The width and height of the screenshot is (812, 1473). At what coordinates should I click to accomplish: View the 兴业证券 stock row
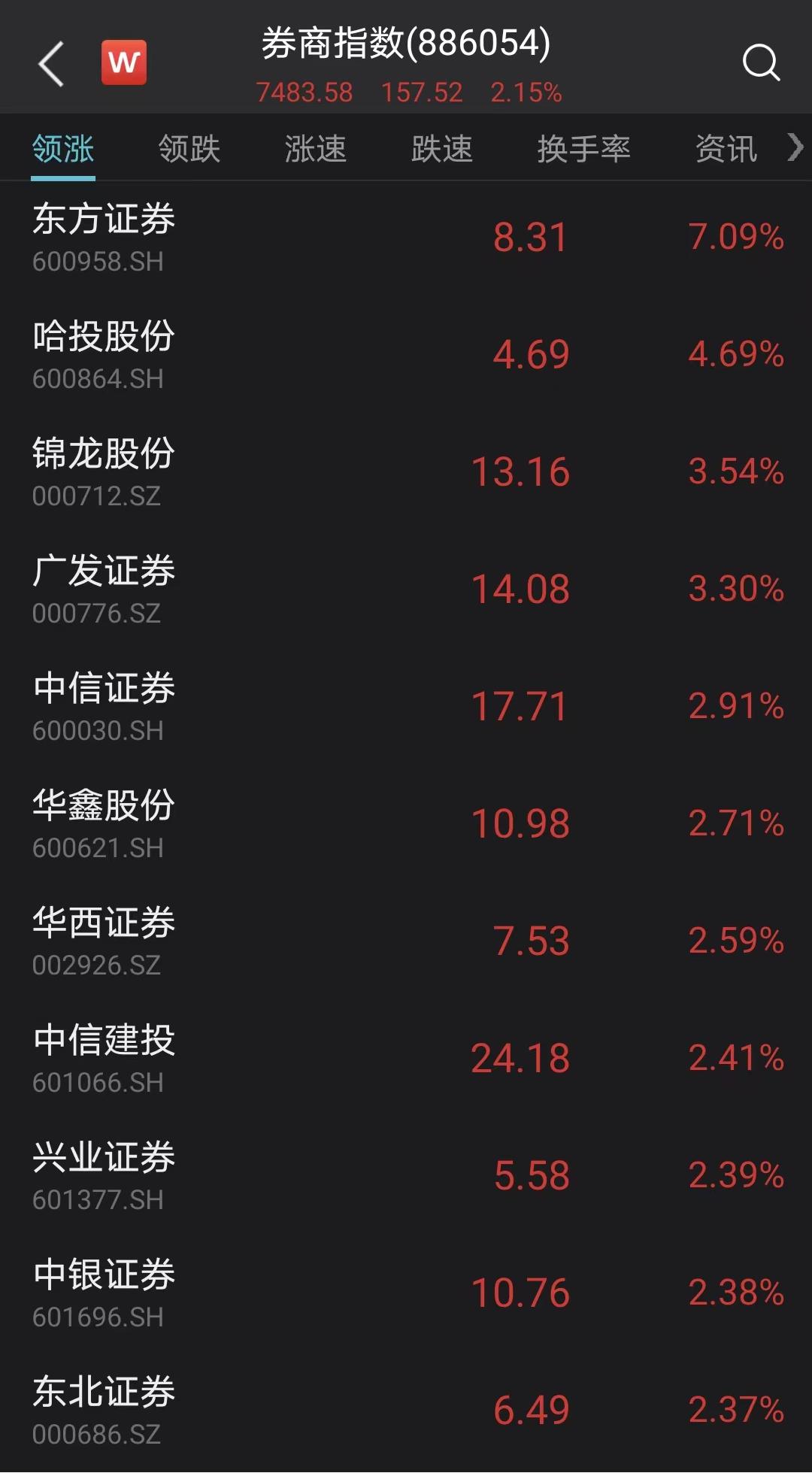pyautogui.click(x=406, y=1177)
